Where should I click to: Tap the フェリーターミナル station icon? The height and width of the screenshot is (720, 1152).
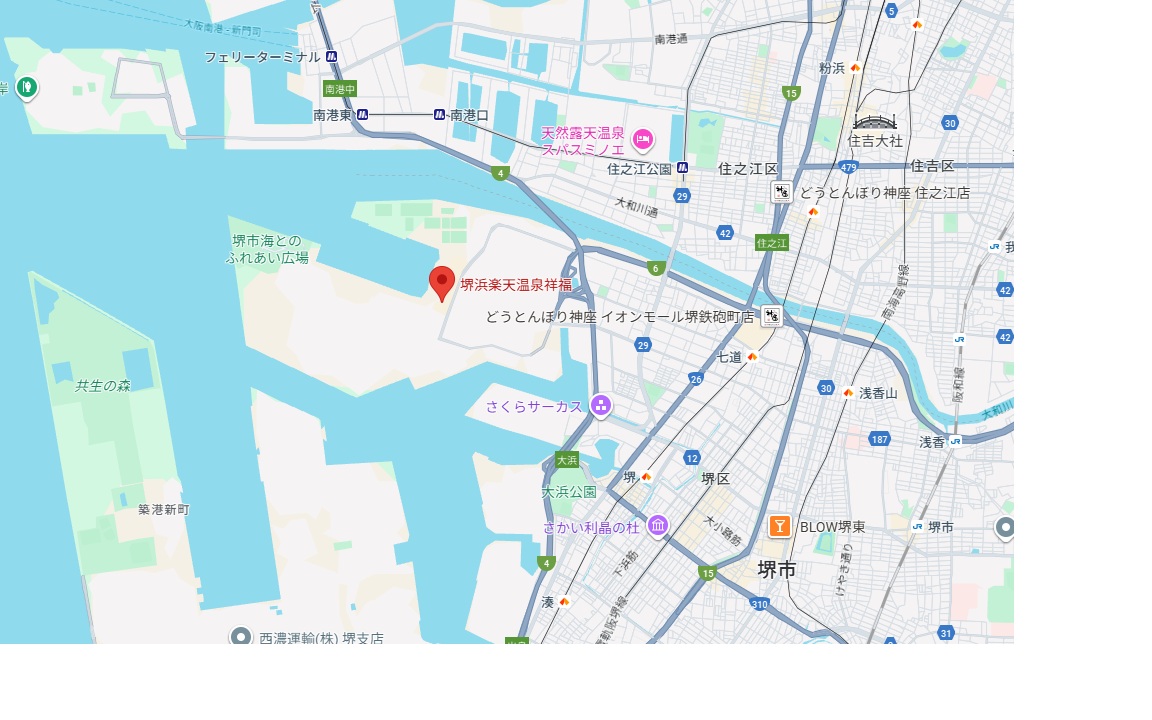331,57
